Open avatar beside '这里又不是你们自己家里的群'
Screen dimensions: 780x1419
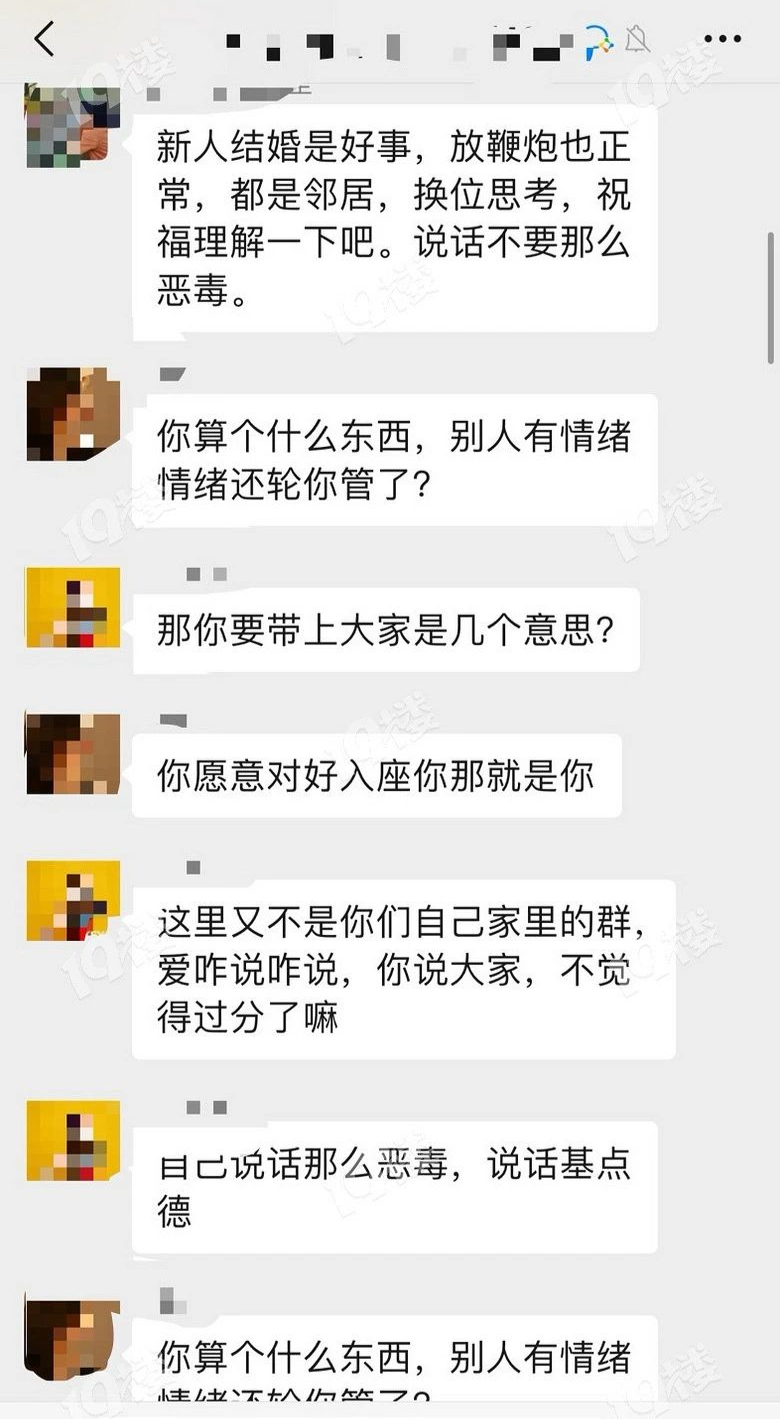coord(73,900)
